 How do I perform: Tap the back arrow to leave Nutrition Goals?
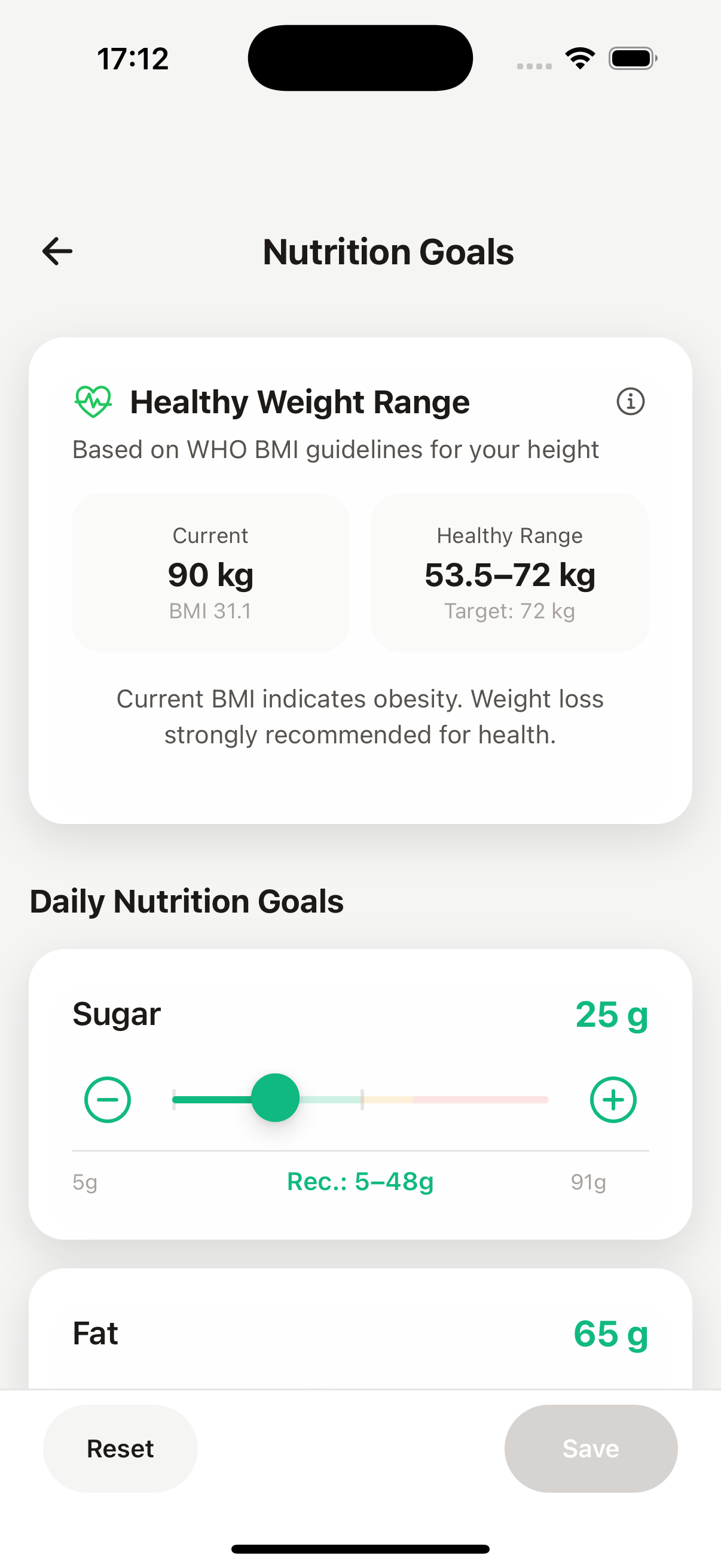[x=58, y=251]
